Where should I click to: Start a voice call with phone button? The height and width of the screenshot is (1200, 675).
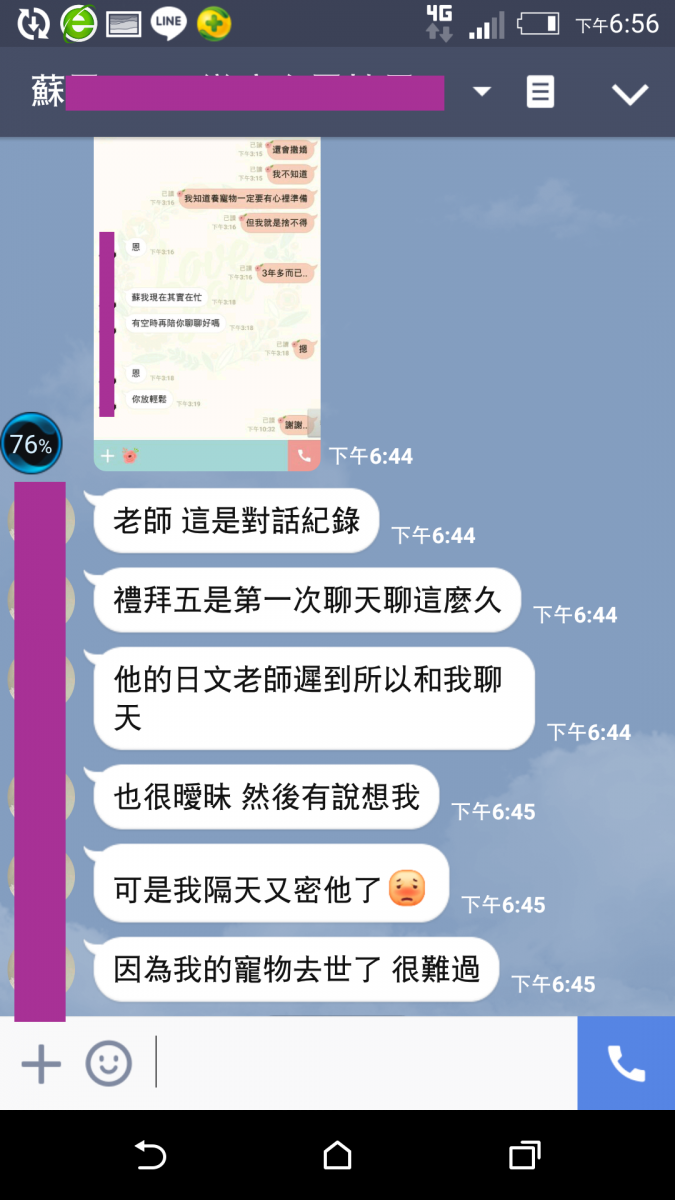(x=626, y=1063)
